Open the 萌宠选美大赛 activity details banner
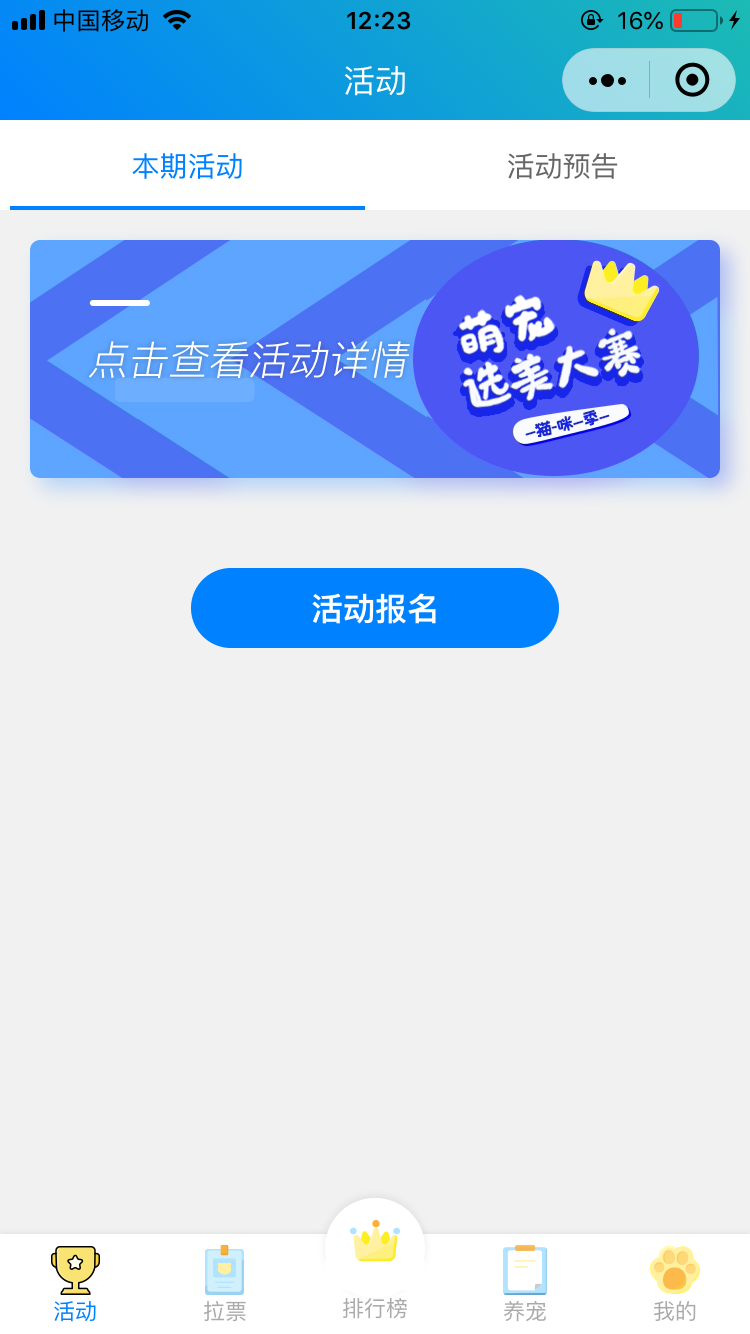Viewport: 750px width, 1334px height. point(375,359)
